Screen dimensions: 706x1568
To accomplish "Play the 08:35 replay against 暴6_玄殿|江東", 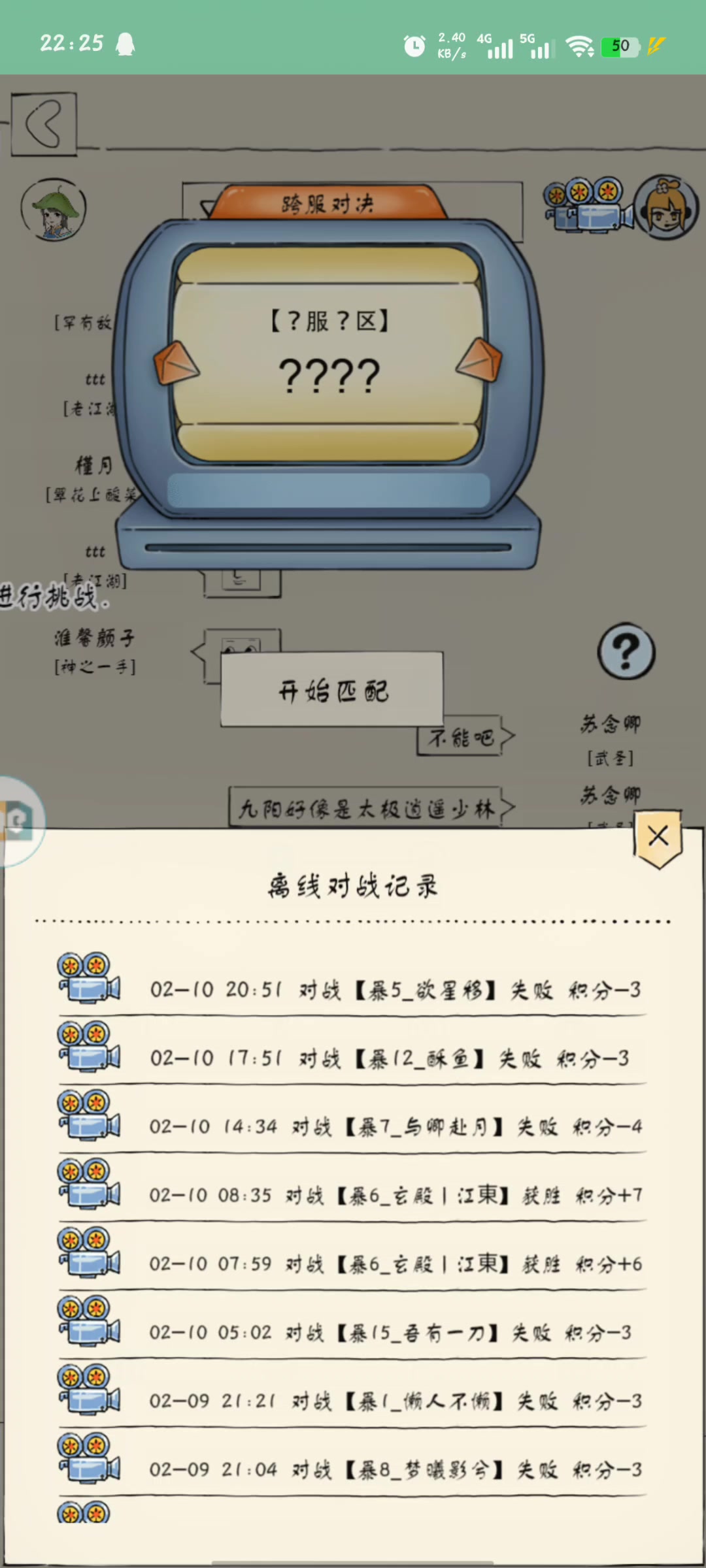I will 89,1183.
